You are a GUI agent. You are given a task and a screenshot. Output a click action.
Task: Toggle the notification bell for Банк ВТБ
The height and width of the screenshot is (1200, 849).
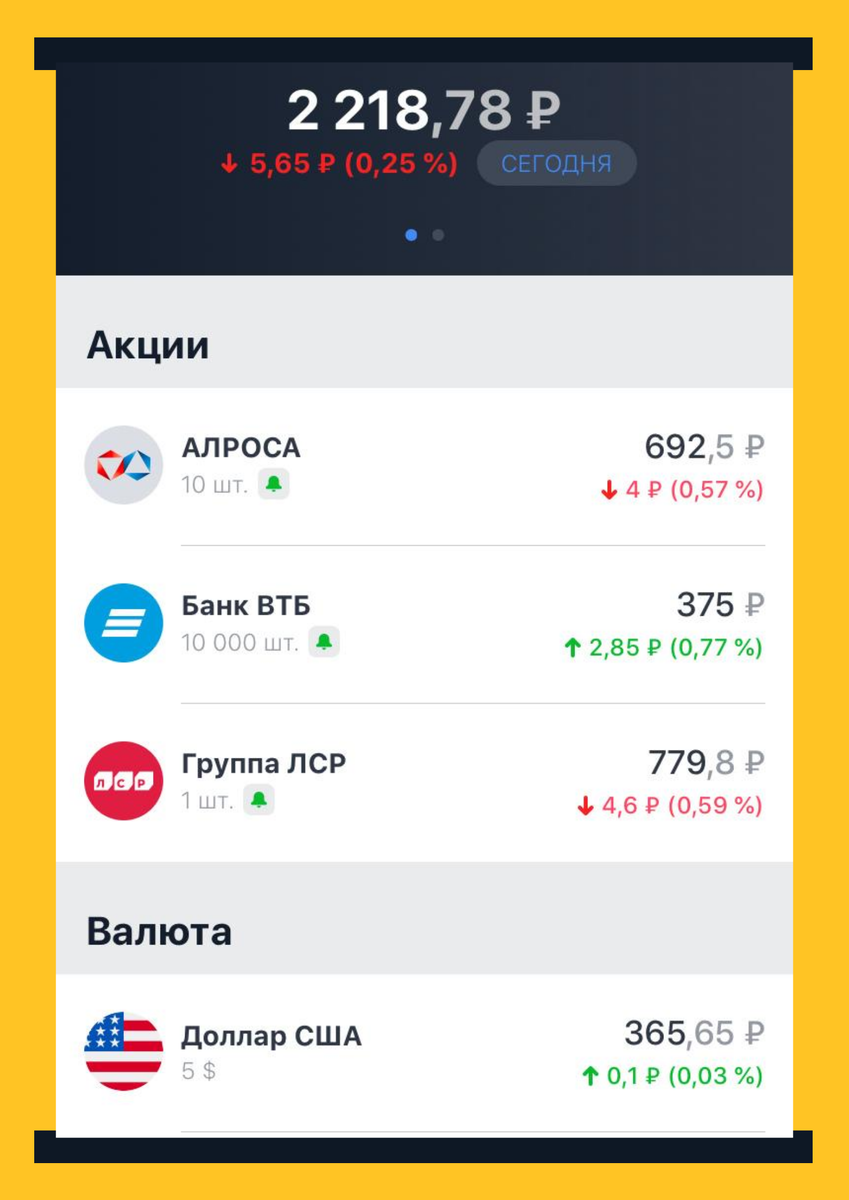[x=322, y=642]
